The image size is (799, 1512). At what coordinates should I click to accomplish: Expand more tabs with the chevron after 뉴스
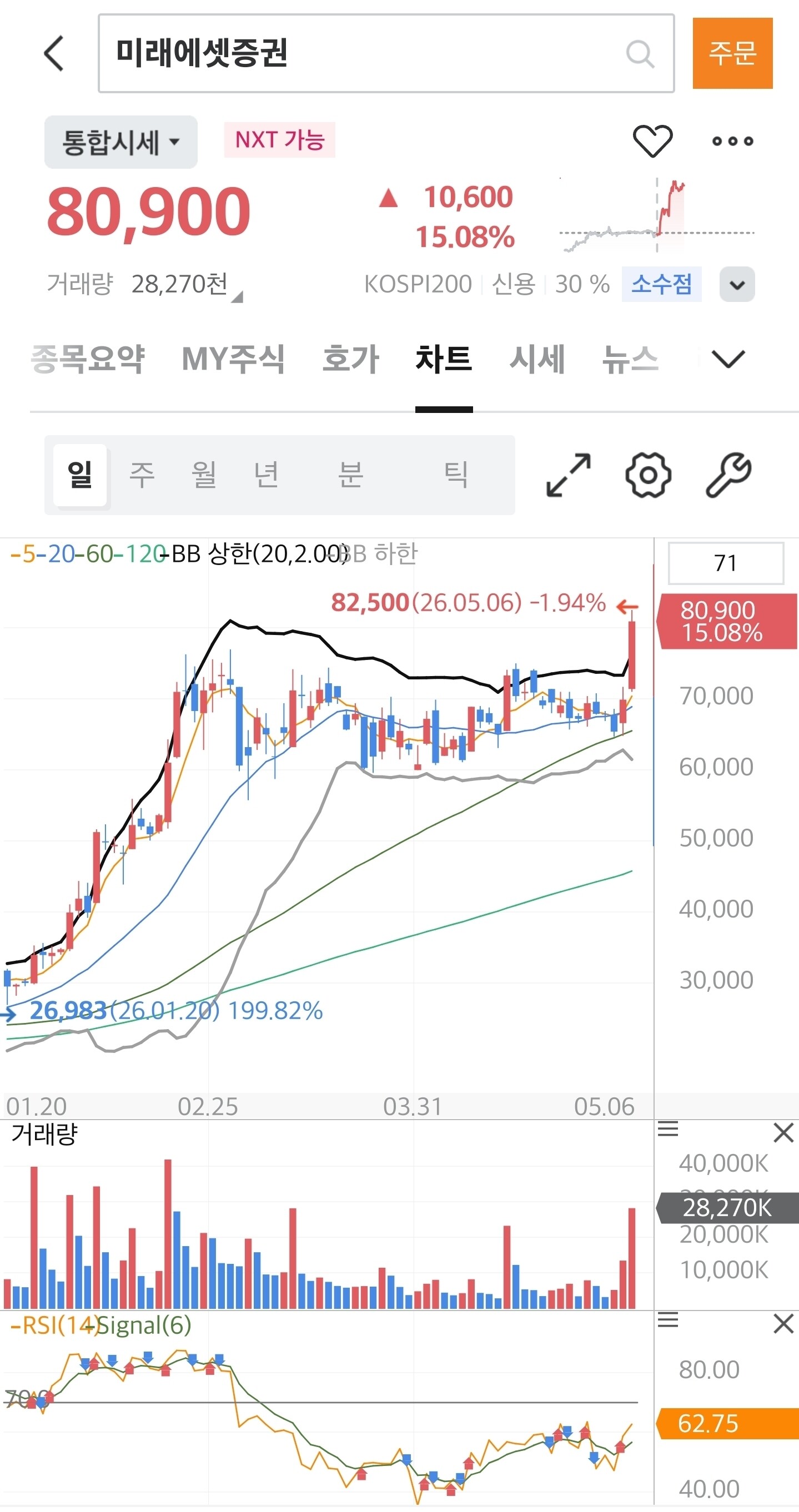coord(728,359)
